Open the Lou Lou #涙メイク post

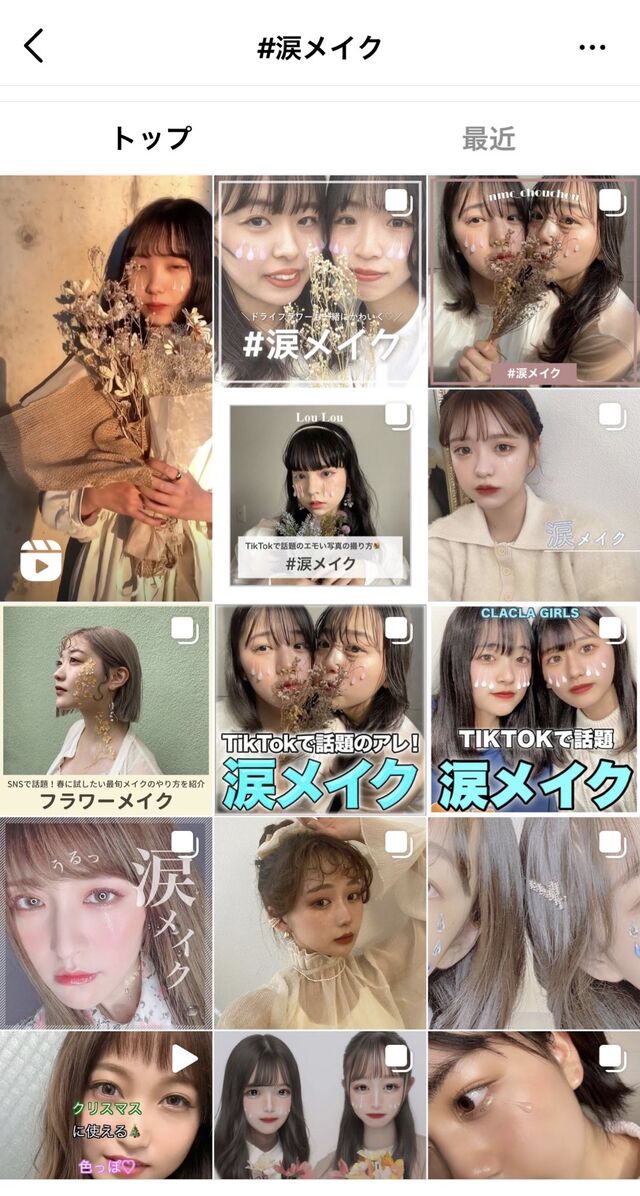pos(319,494)
